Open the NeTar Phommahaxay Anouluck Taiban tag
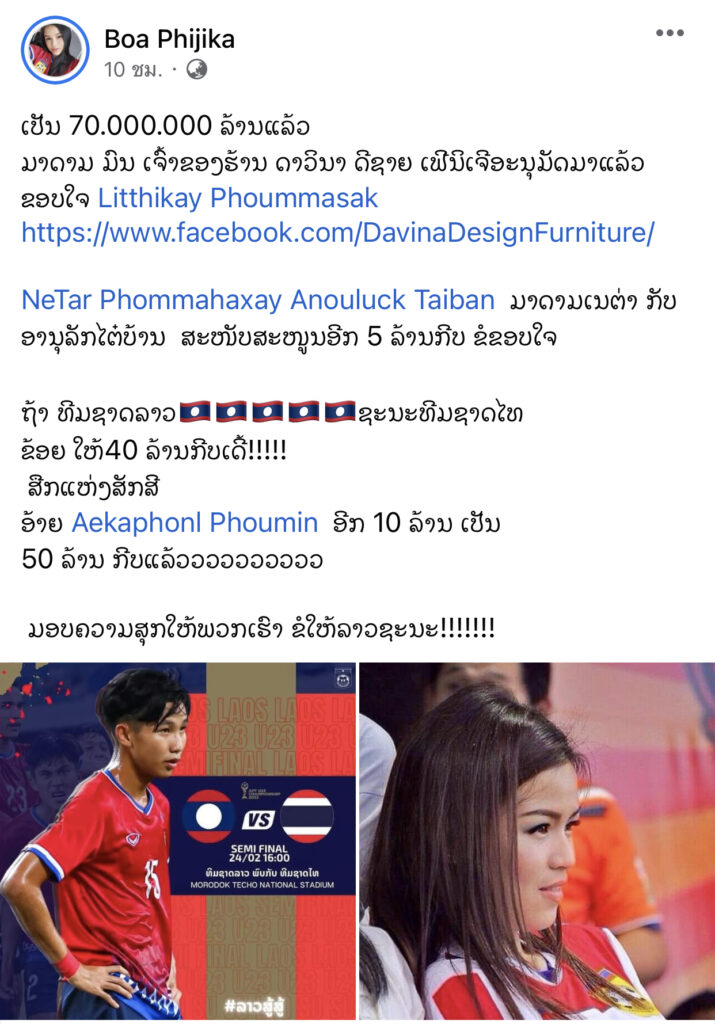The width and height of the screenshot is (715, 1024). click(x=258, y=301)
